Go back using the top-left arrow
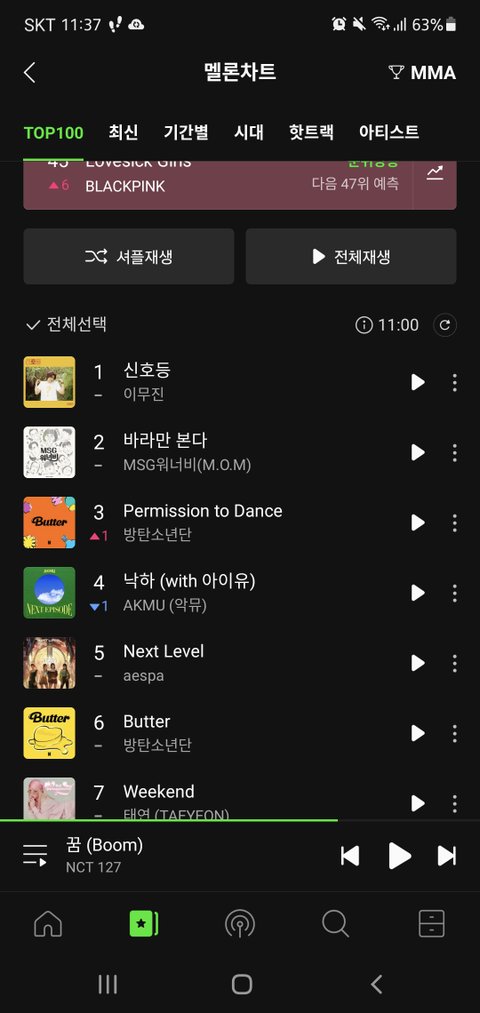 [x=30, y=72]
